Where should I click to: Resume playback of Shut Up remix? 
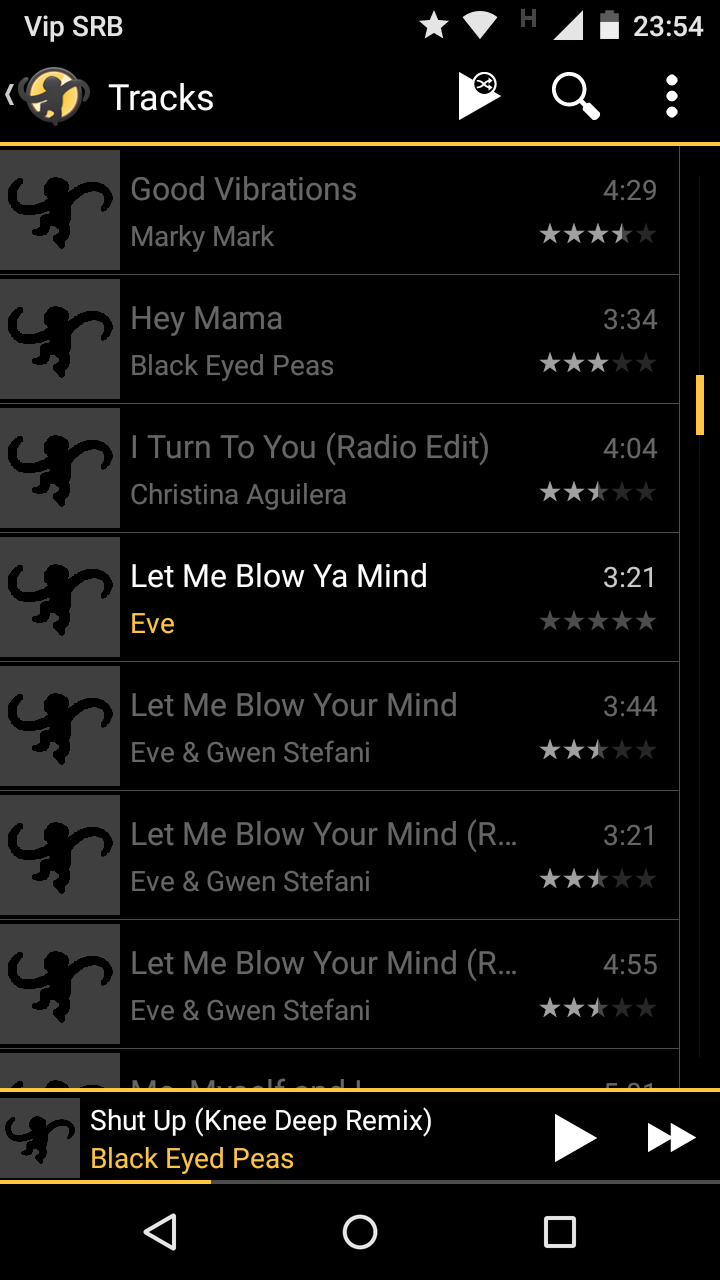575,1138
